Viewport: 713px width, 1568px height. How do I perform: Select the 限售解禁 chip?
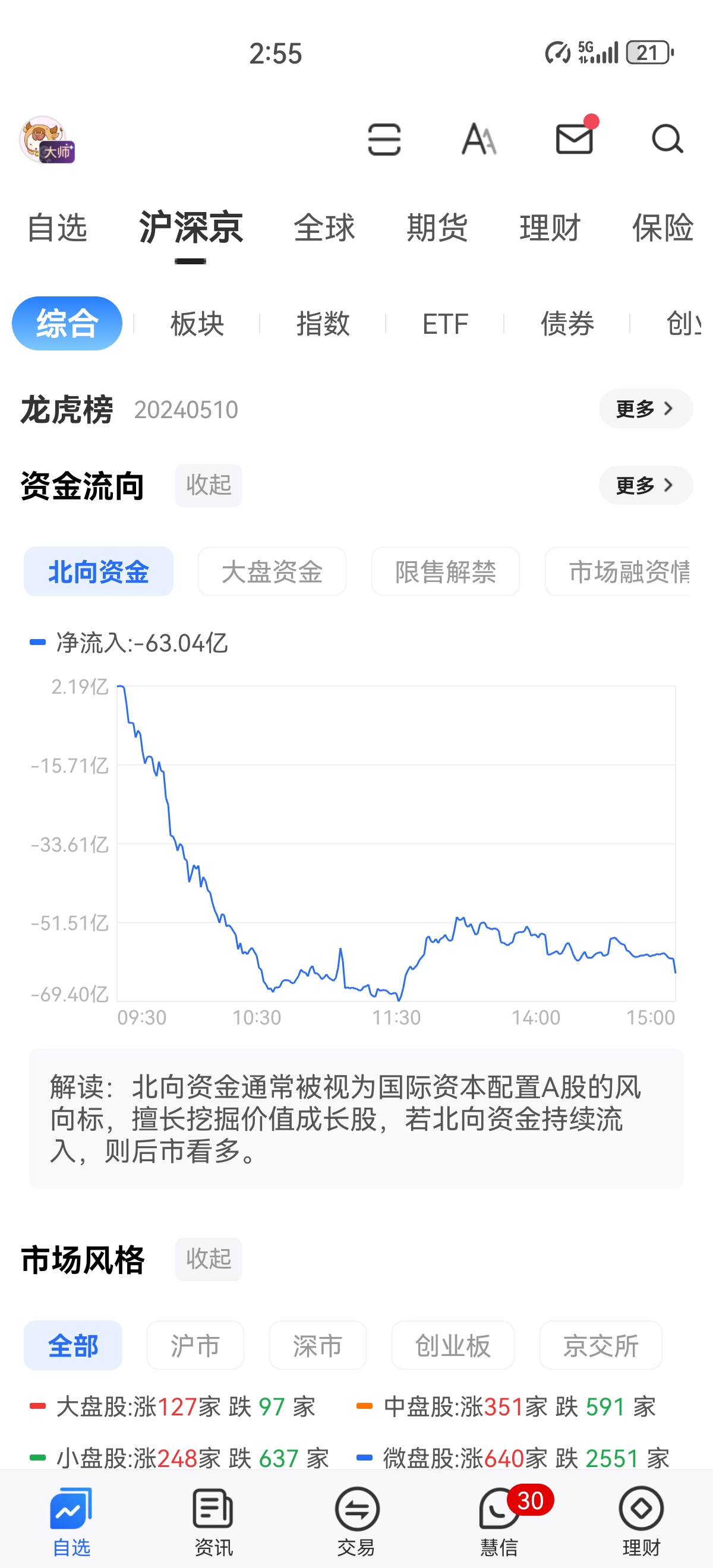click(445, 571)
